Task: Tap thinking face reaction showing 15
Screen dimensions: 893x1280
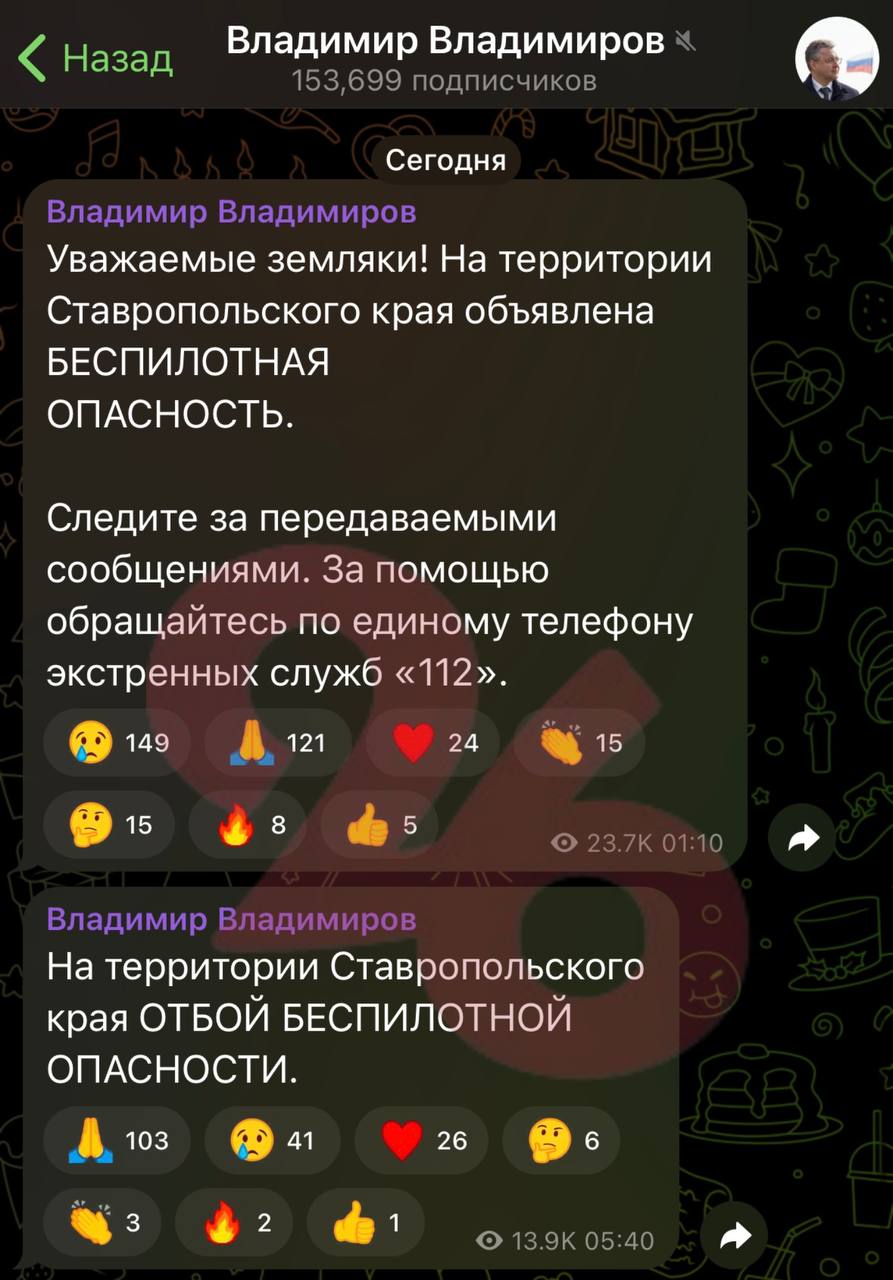Action: pyautogui.click(x=110, y=824)
